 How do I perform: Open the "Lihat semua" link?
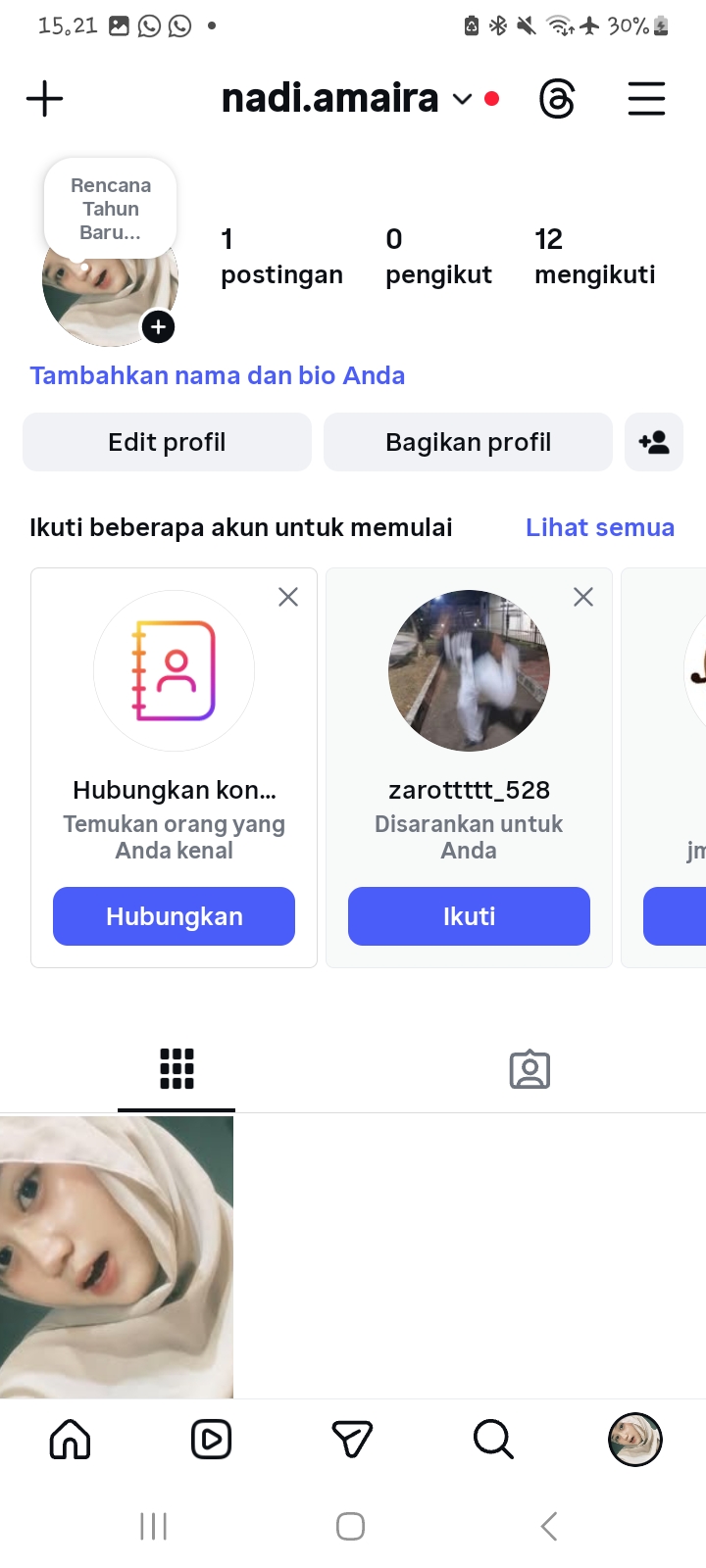coord(599,527)
